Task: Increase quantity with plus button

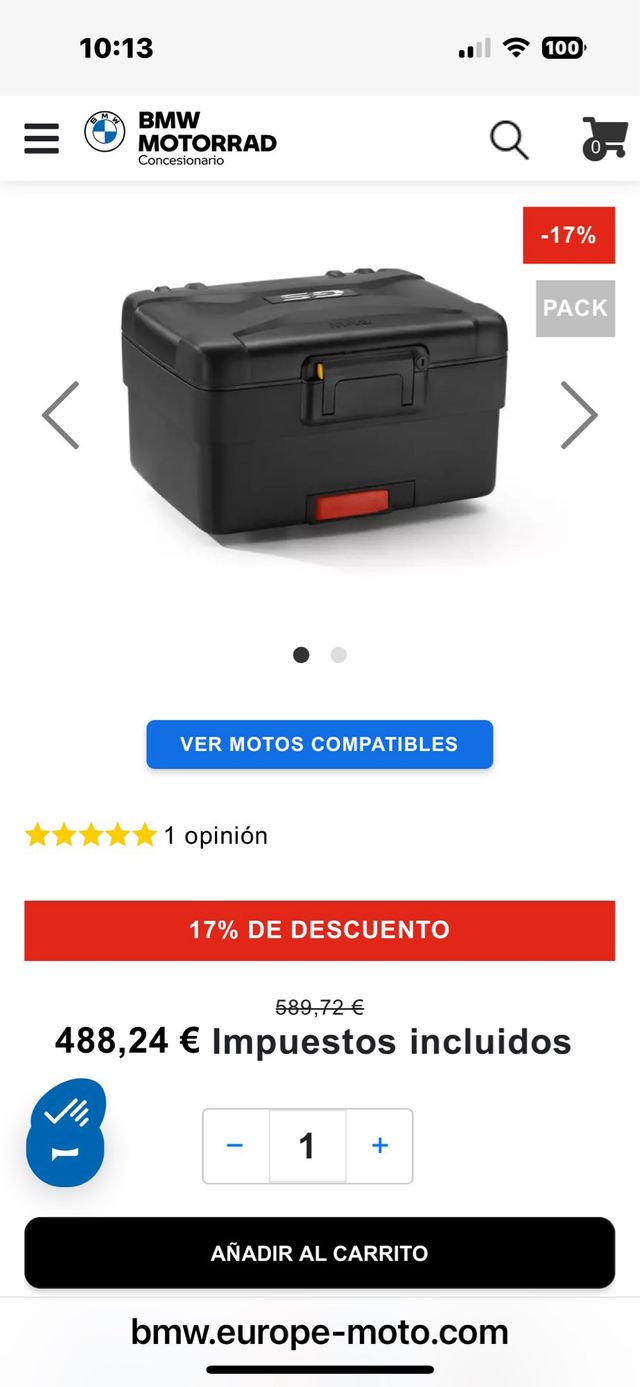Action: [380, 1146]
